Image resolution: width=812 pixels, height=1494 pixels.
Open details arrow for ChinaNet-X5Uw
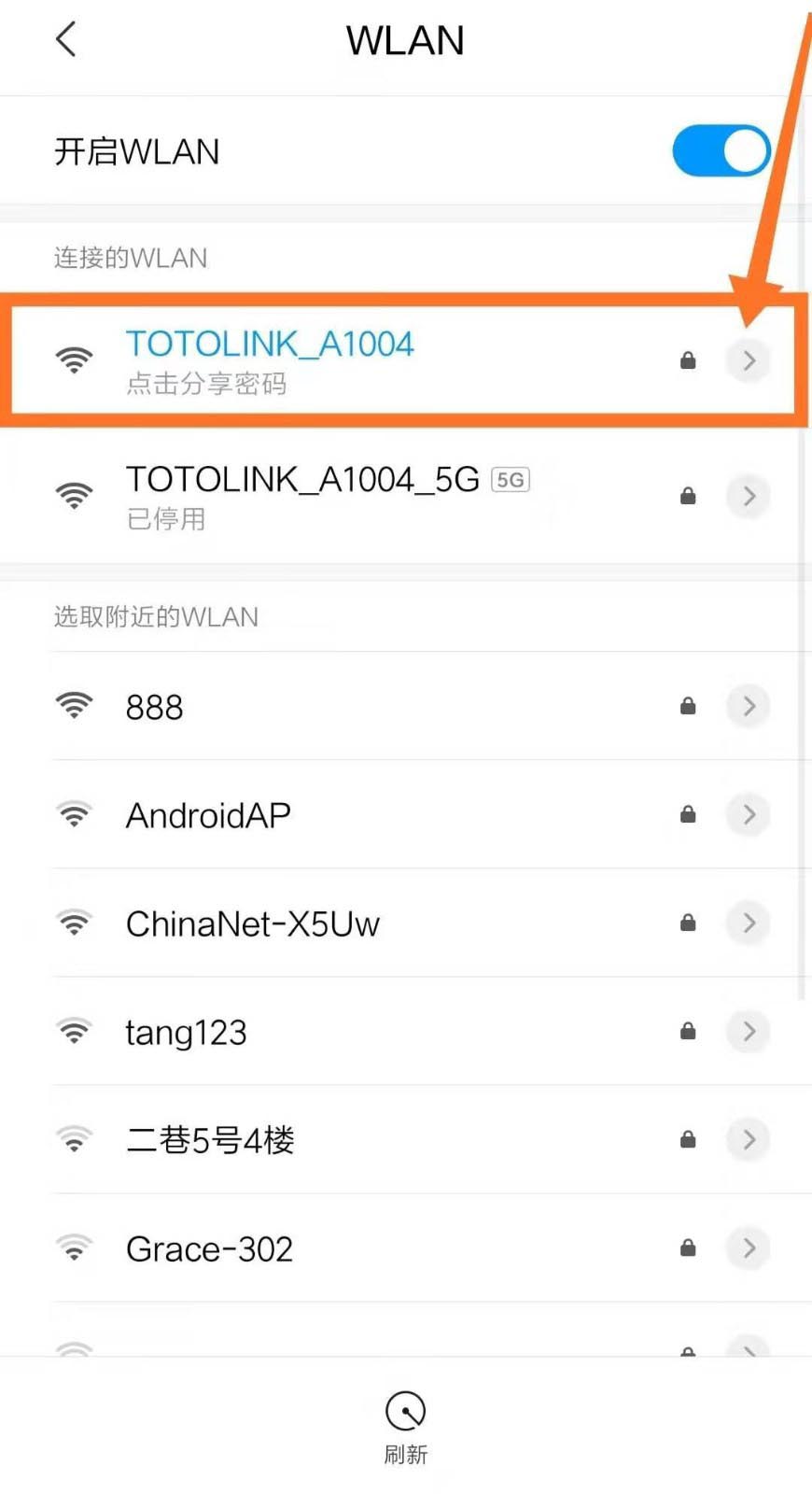click(749, 923)
